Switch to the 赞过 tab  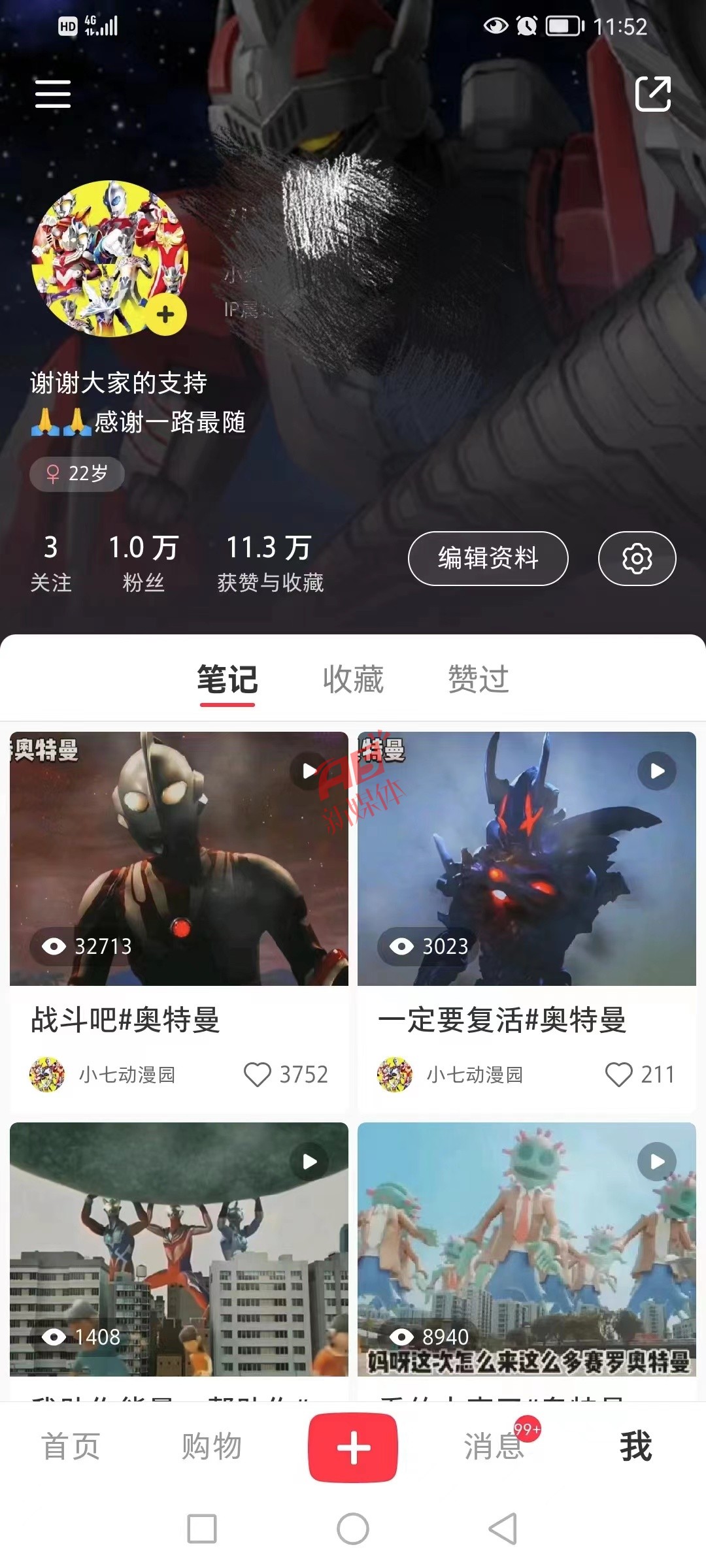[479, 679]
